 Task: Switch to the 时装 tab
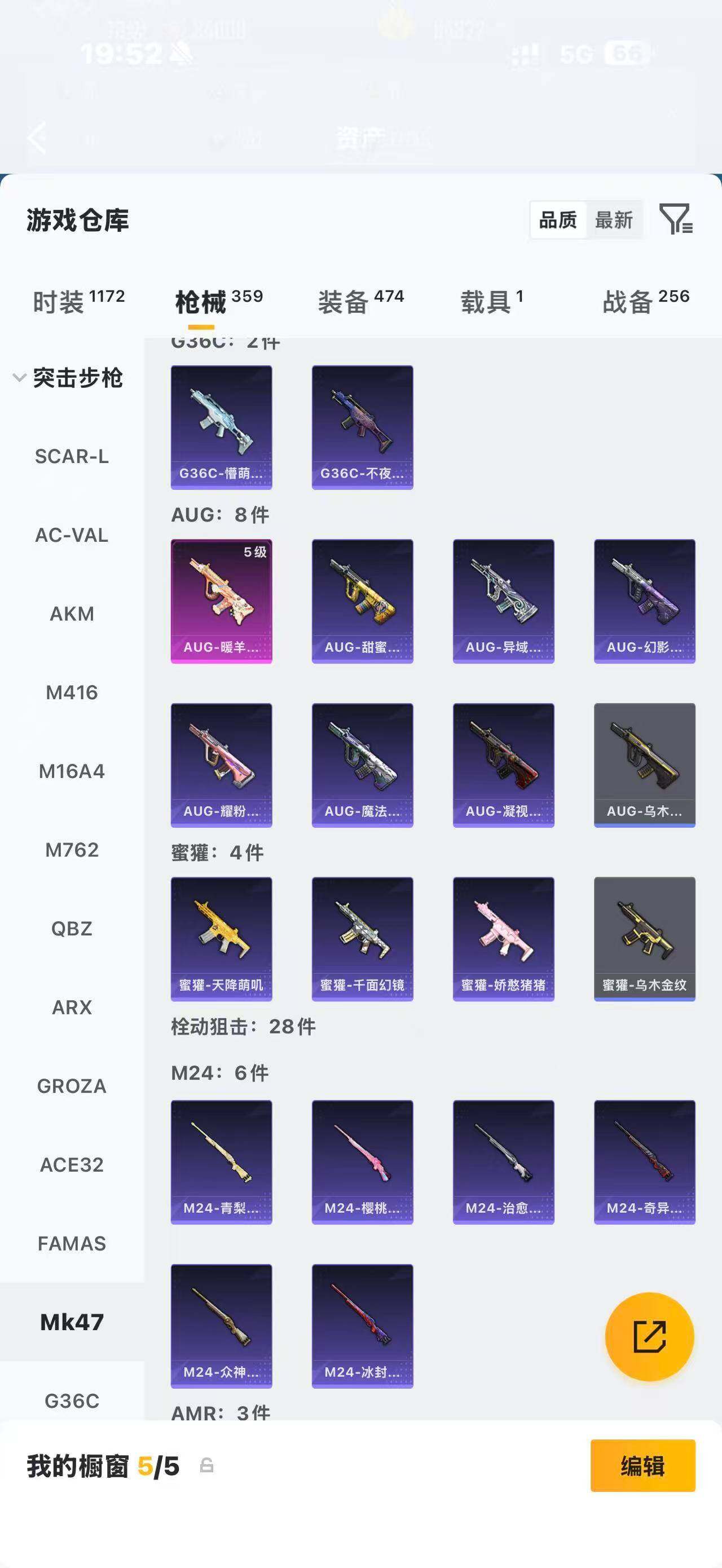coord(78,302)
